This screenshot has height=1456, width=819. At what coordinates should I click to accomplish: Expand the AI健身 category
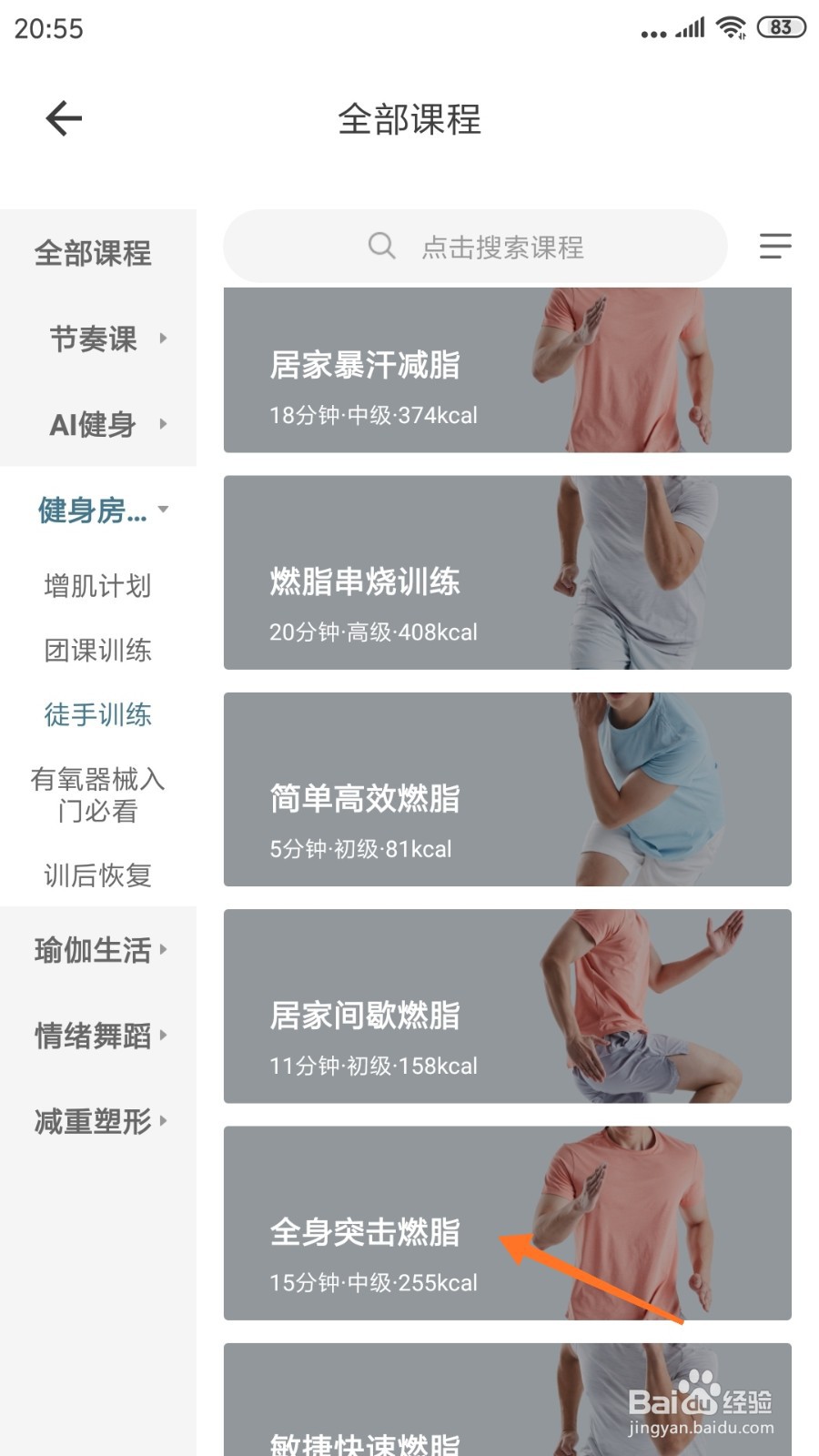97,424
